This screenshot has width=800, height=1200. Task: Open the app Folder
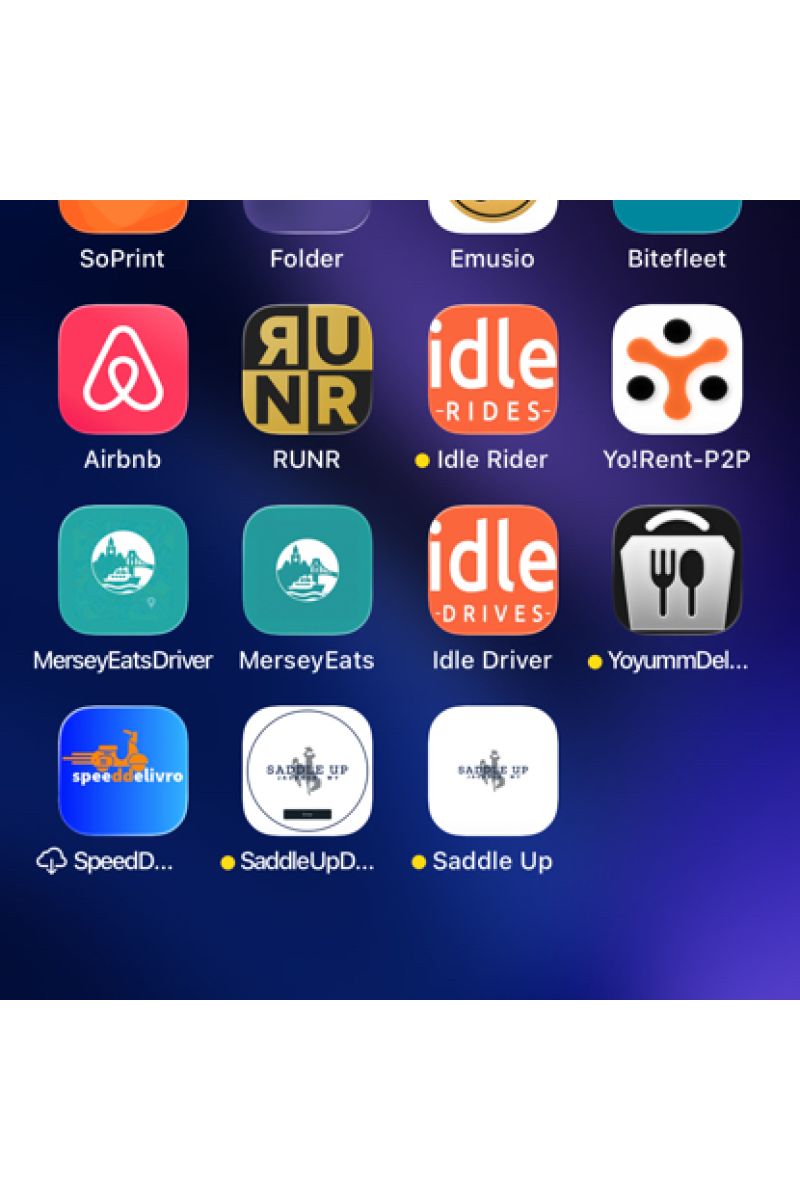coord(307,217)
